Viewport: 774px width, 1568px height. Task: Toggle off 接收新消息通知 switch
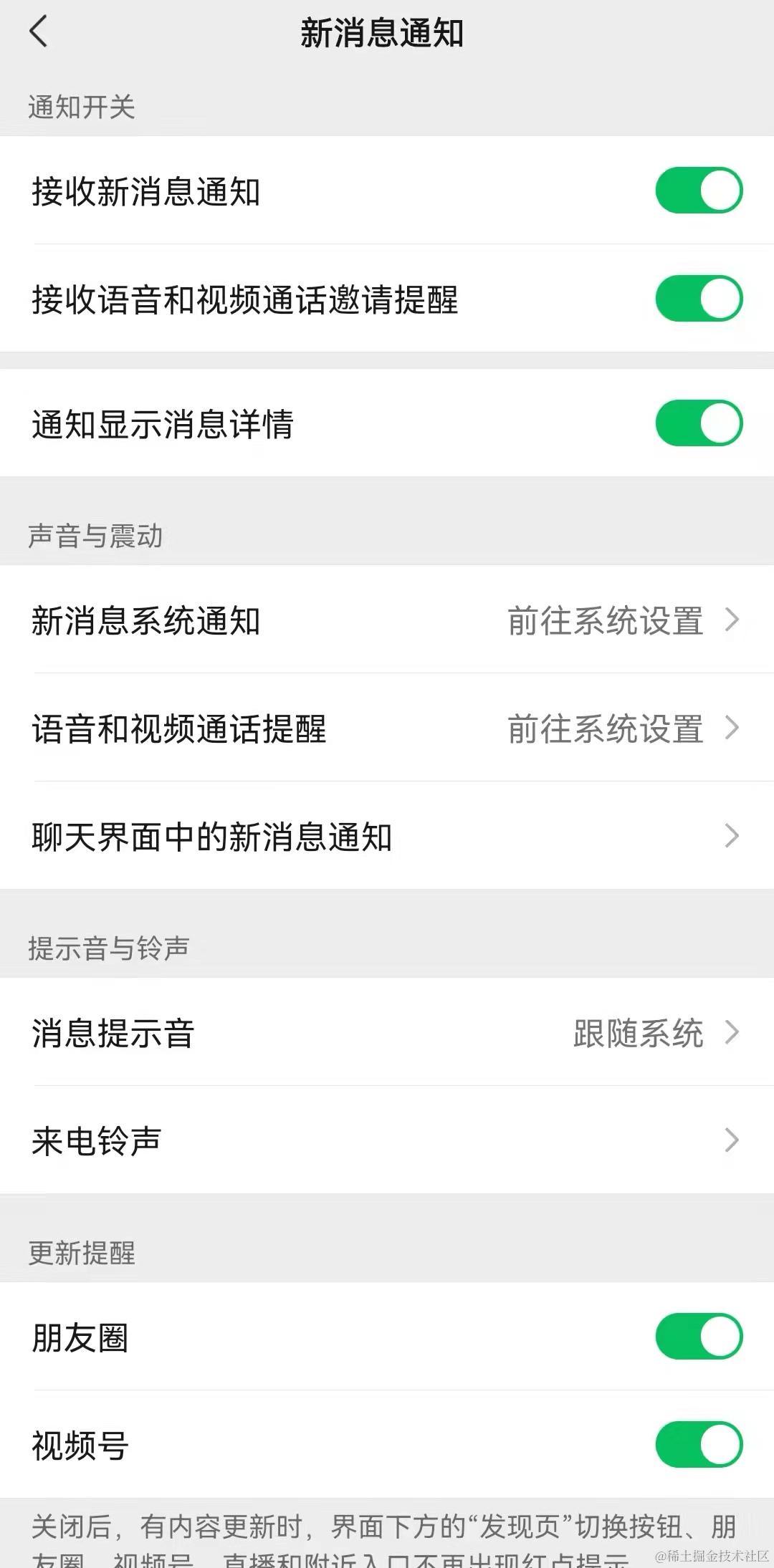[x=698, y=191]
